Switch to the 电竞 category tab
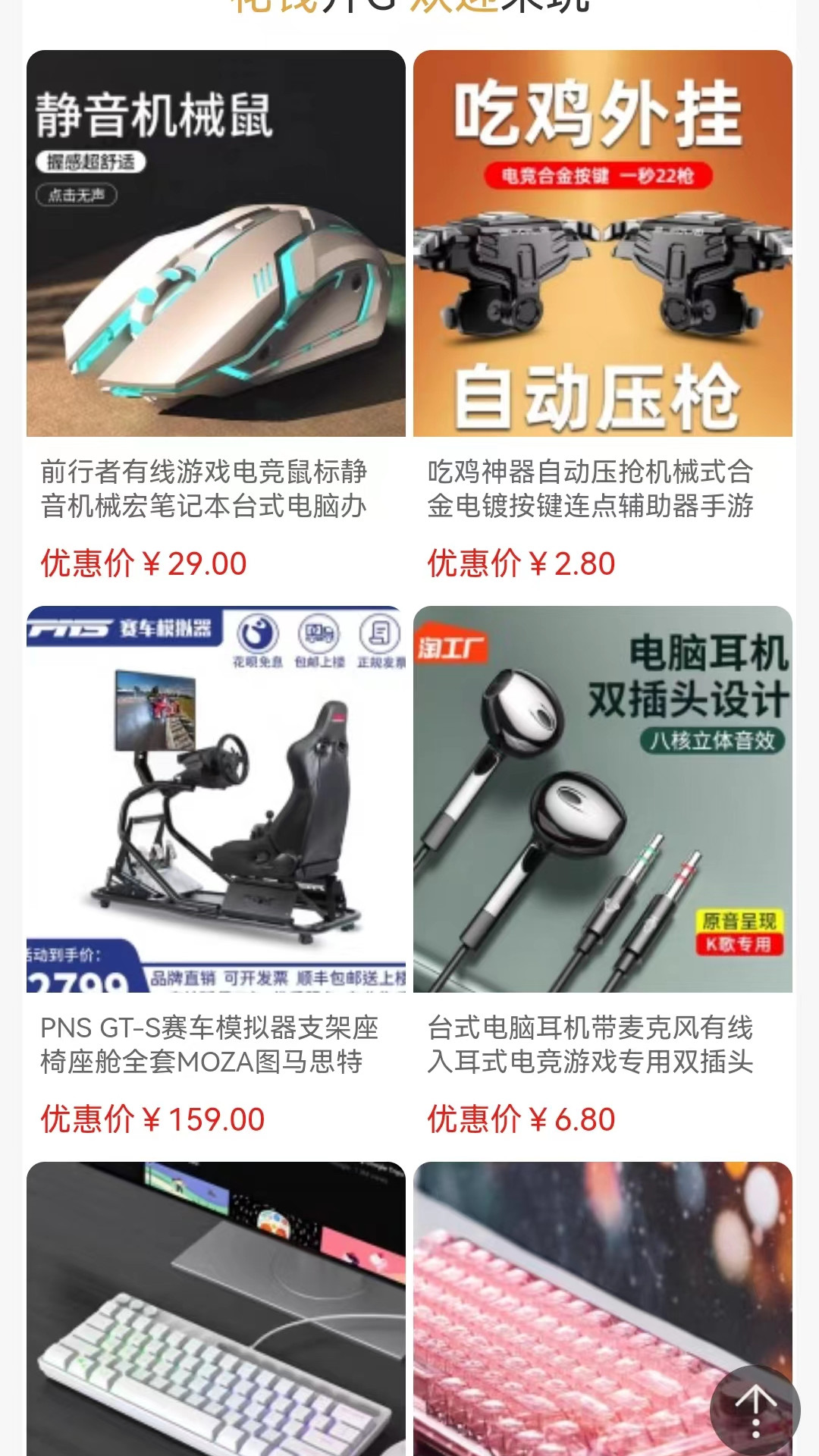 [265, 6]
